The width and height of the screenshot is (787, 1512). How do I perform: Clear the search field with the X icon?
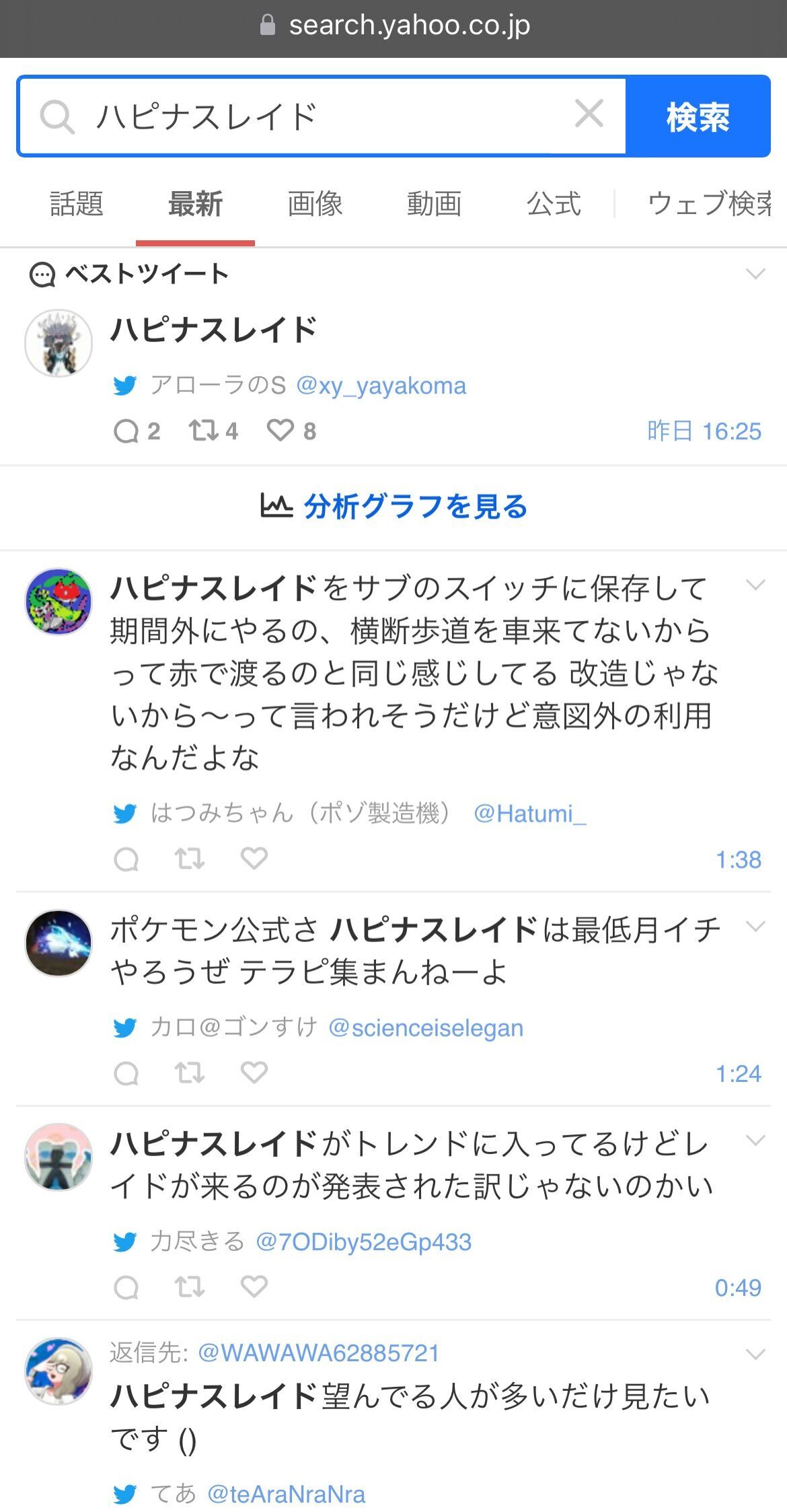tap(590, 114)
